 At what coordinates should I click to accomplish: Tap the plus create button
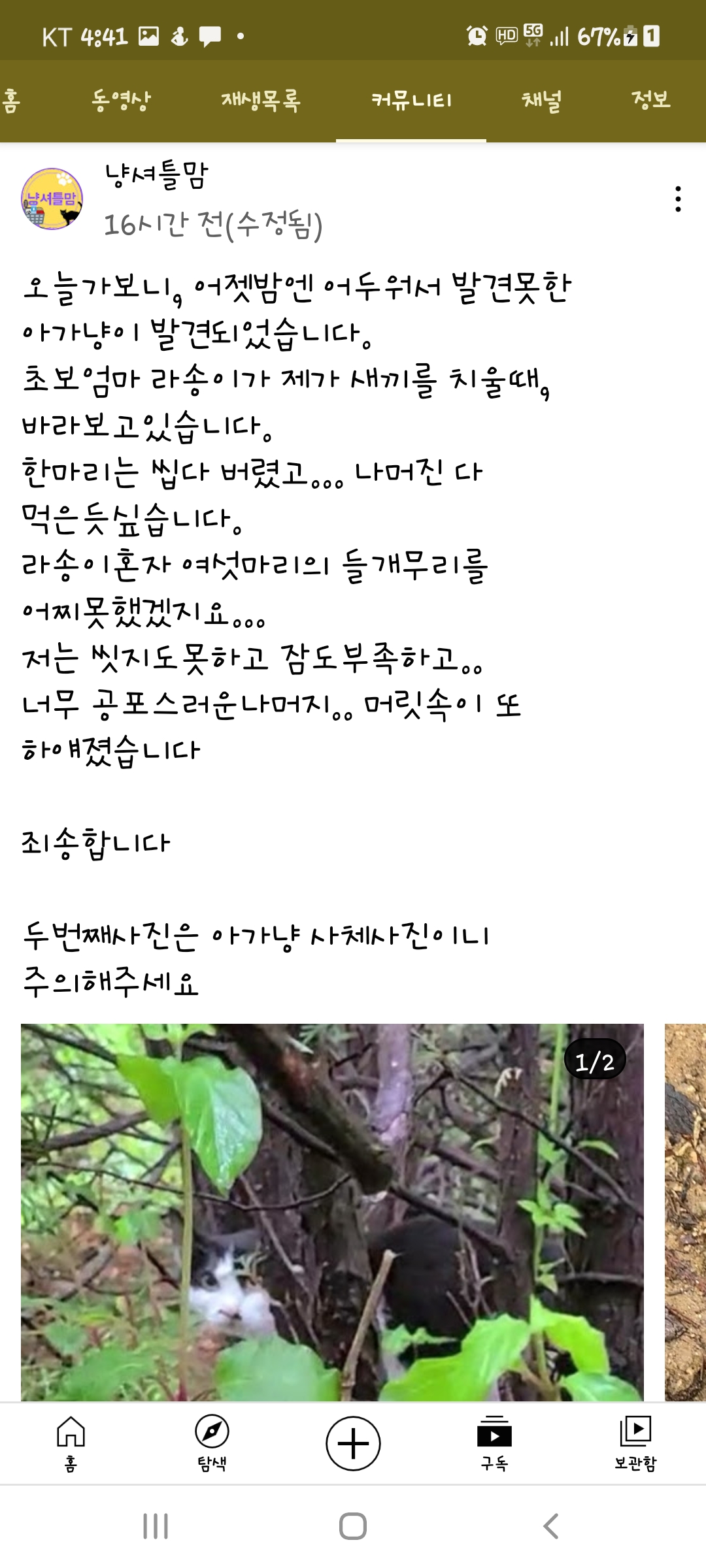(x=353, y=1444)
